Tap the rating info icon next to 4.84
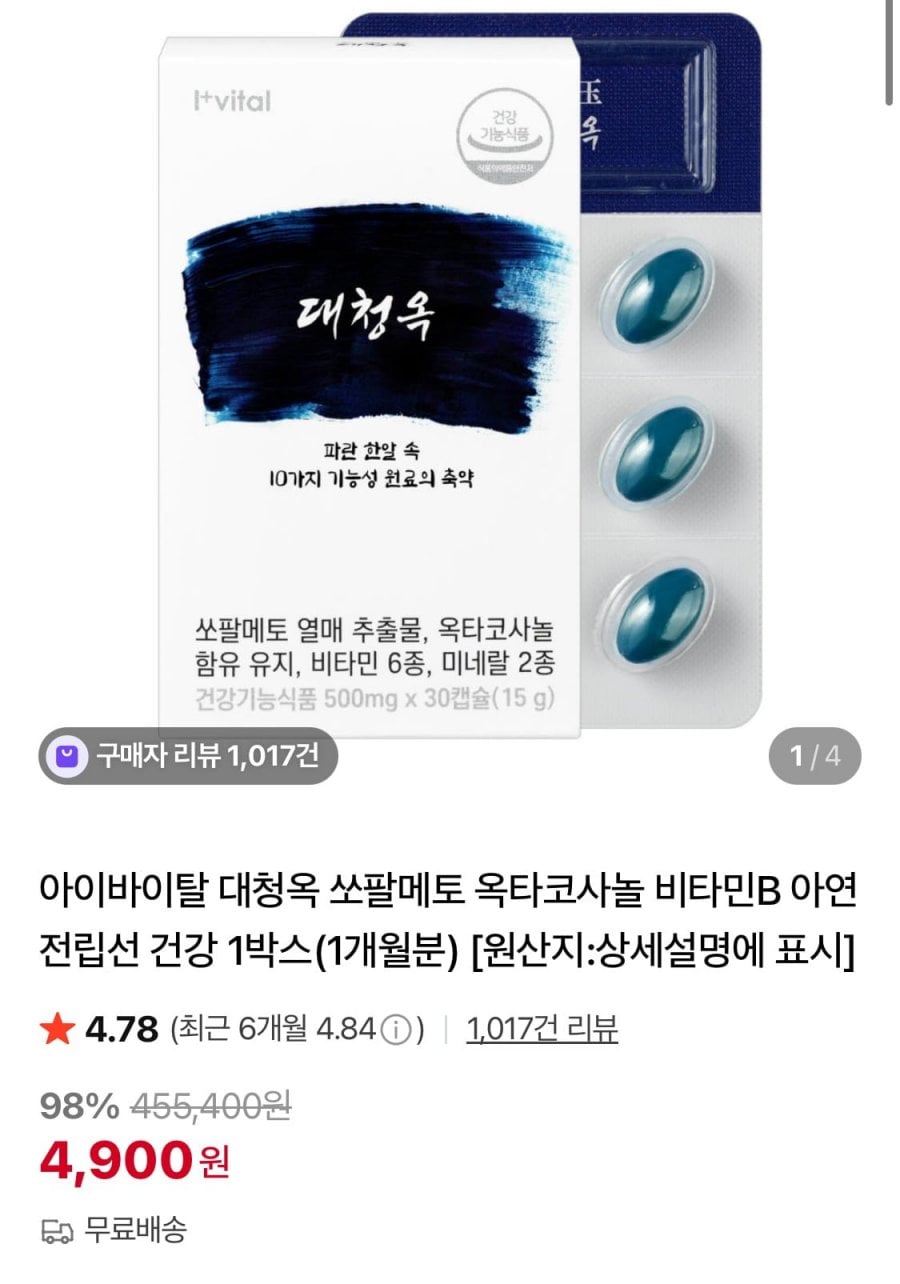900x1284 pixels. pos(398,1029)
